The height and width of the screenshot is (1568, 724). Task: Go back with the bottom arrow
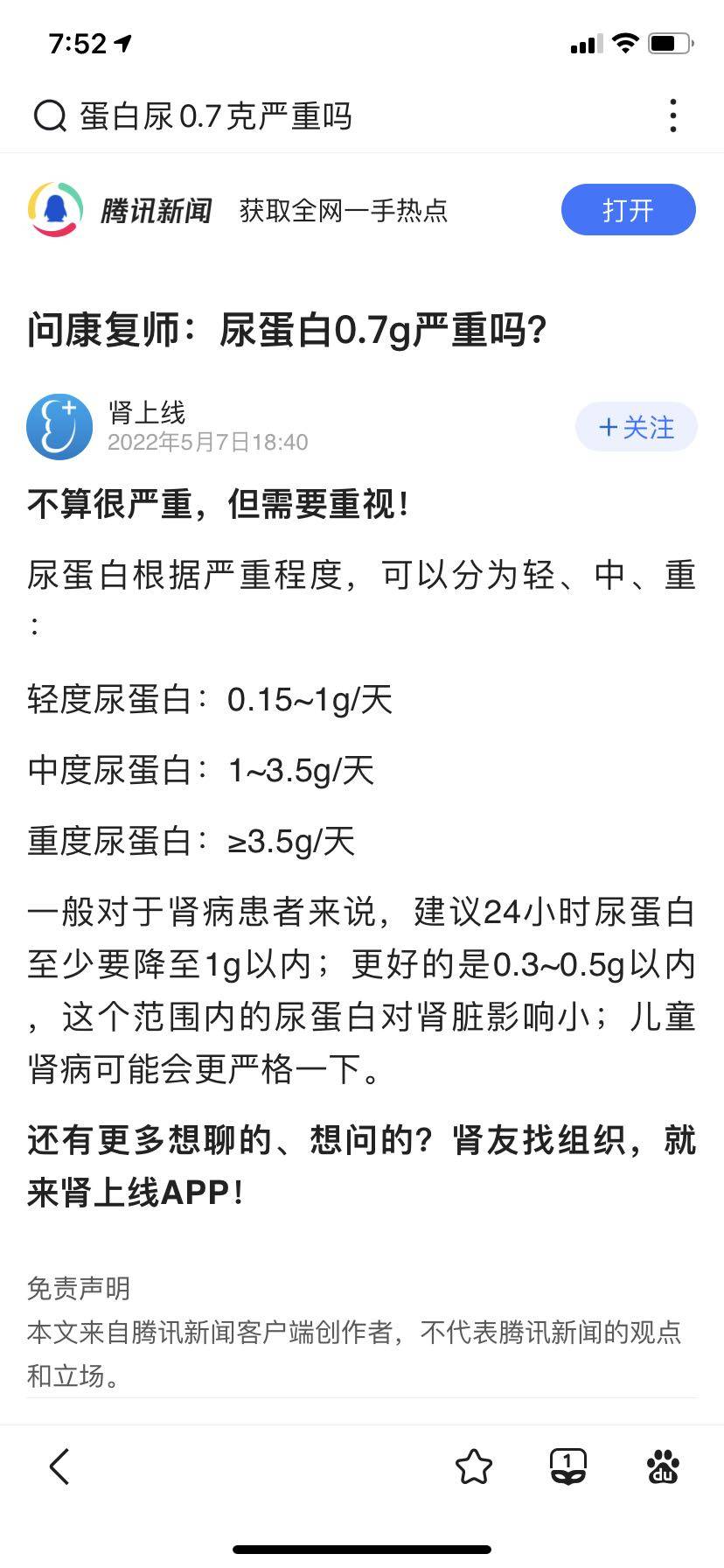pos(59,1466)
